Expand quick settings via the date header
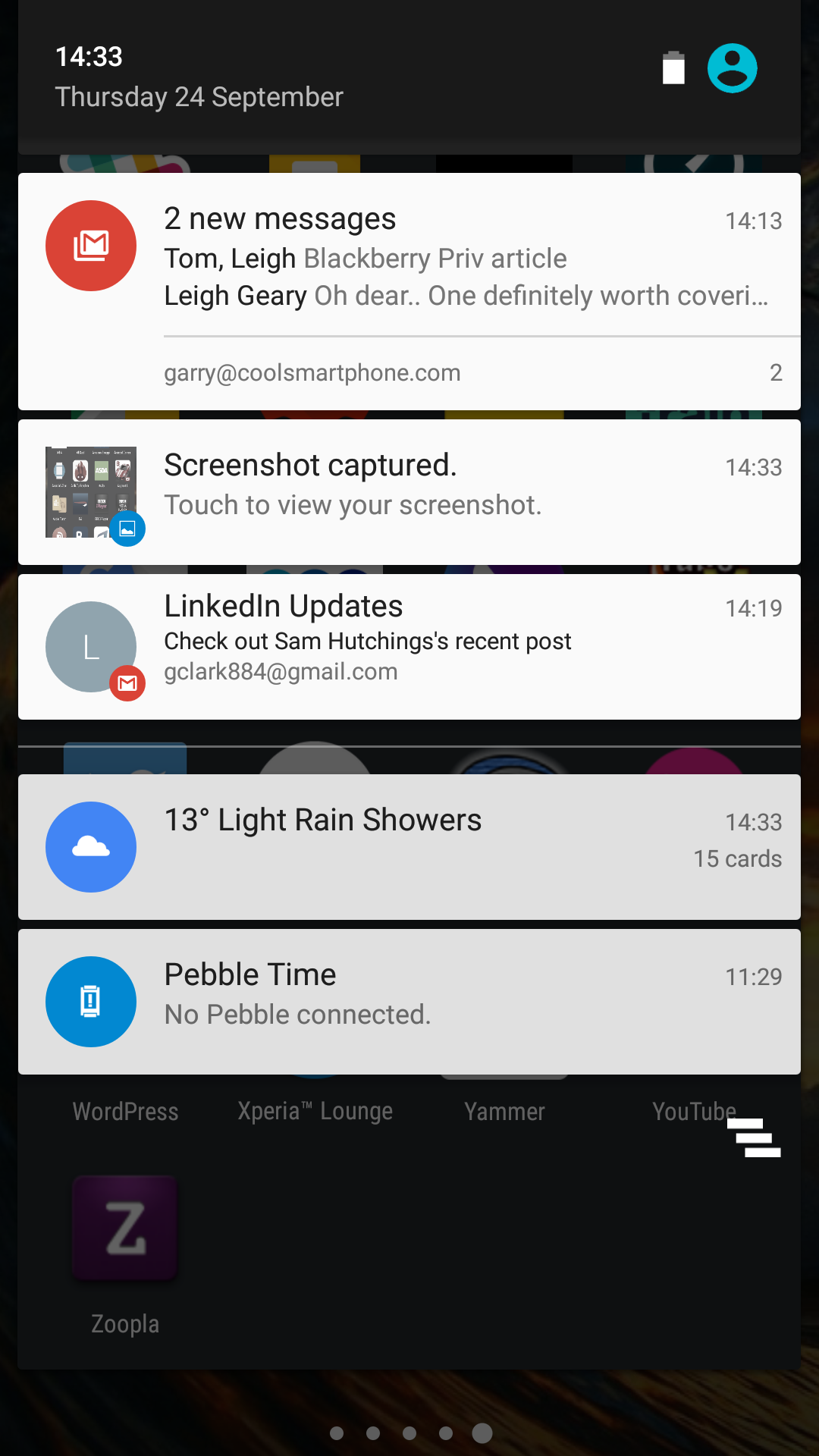819x1456 pixels. coord(199,97)
